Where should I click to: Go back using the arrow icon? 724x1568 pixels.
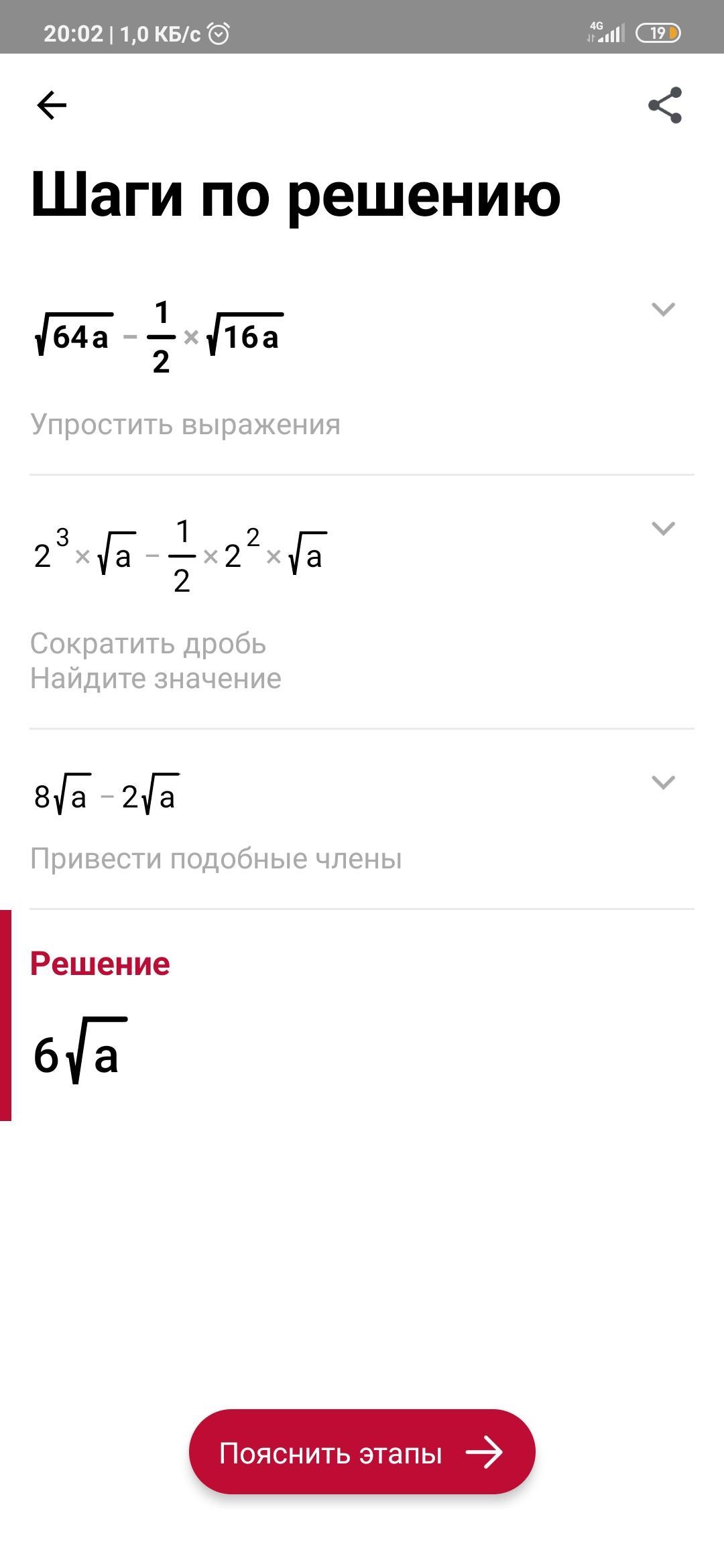[52, 105]
